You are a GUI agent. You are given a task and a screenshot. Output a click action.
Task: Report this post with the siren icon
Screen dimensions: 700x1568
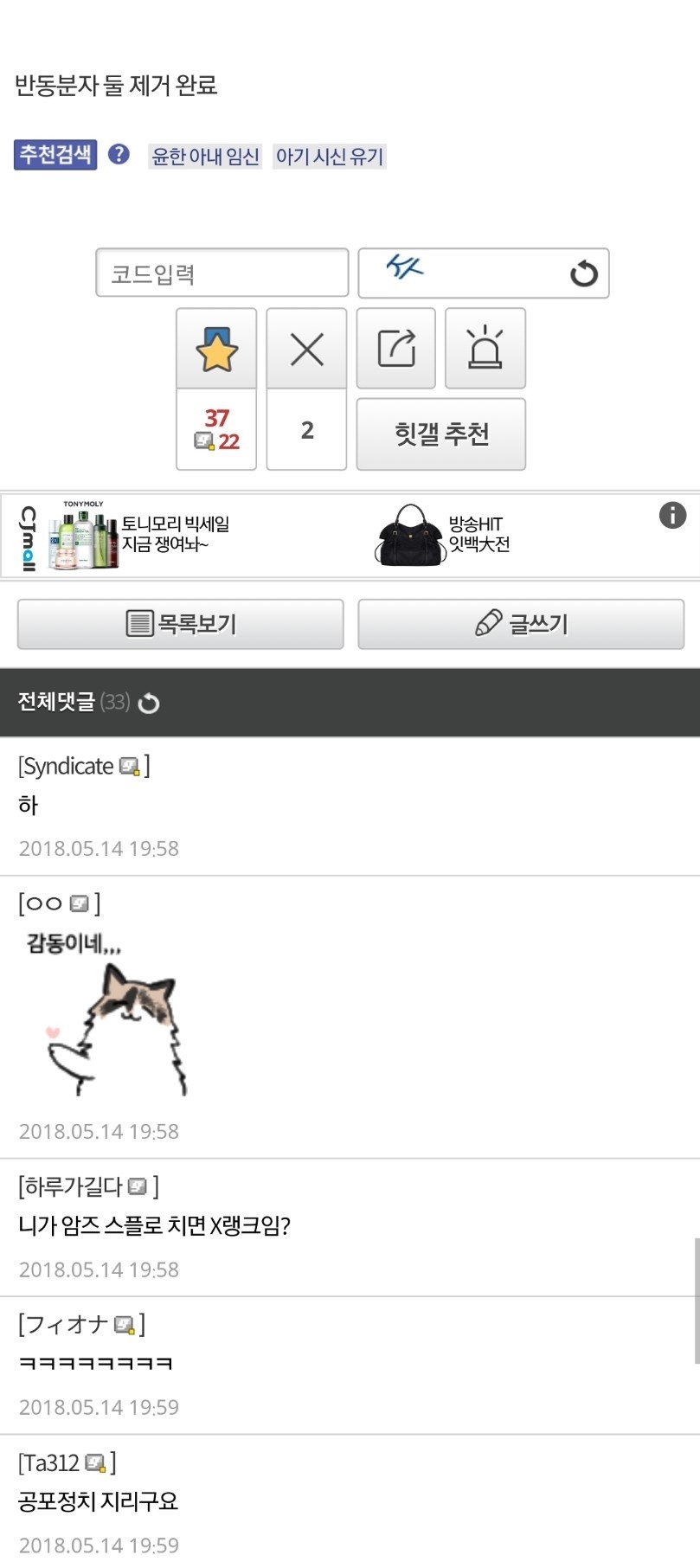click(x=485, y=349)
